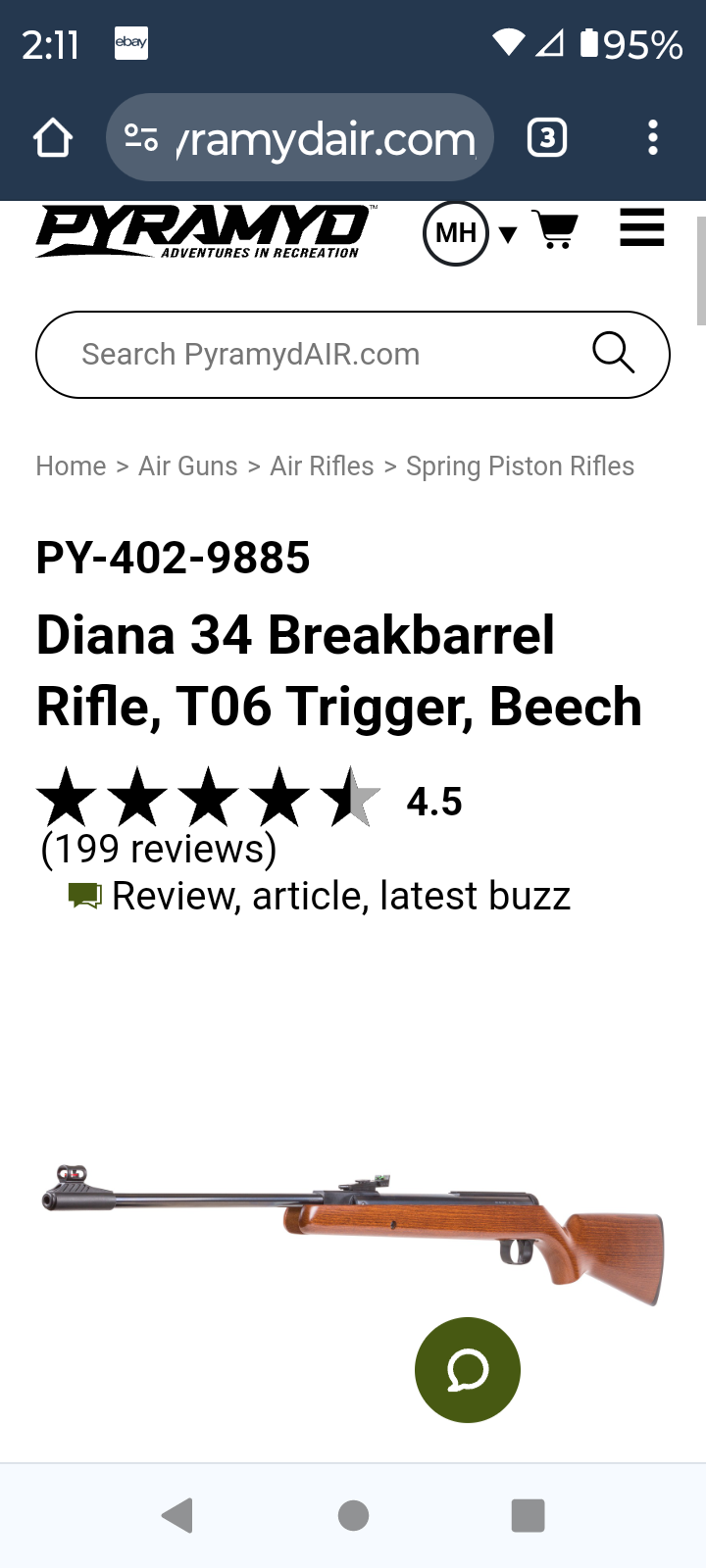The width and height of the screenshot is (706, 1568).
Task: Open the shopping cart
Action: click(555, 231)
